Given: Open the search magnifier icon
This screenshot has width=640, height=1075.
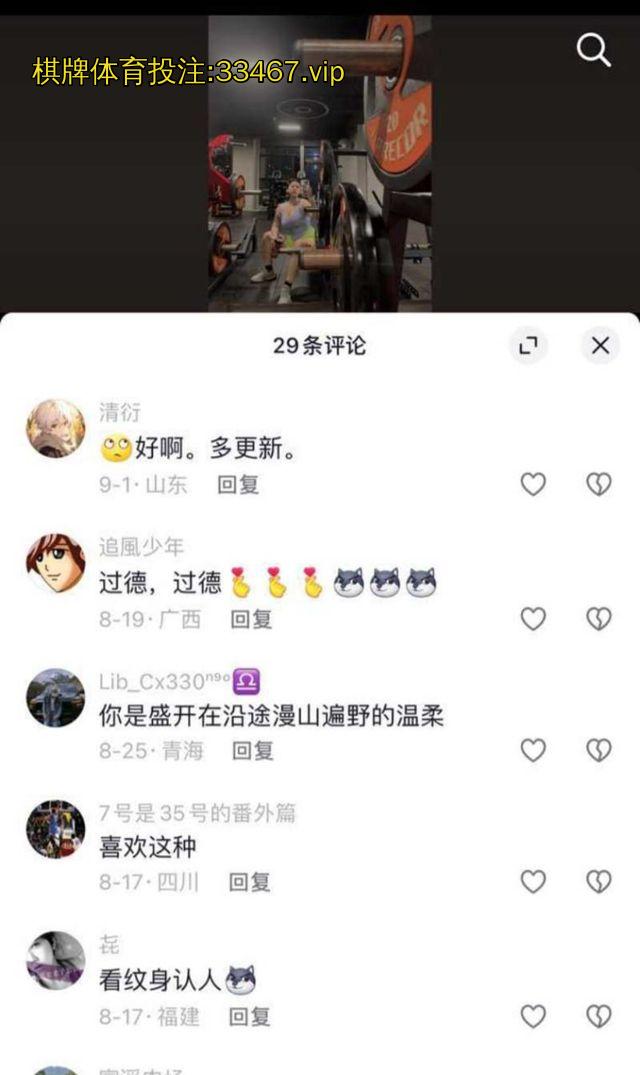Looking at the screenshot, I should click(593, 50).
